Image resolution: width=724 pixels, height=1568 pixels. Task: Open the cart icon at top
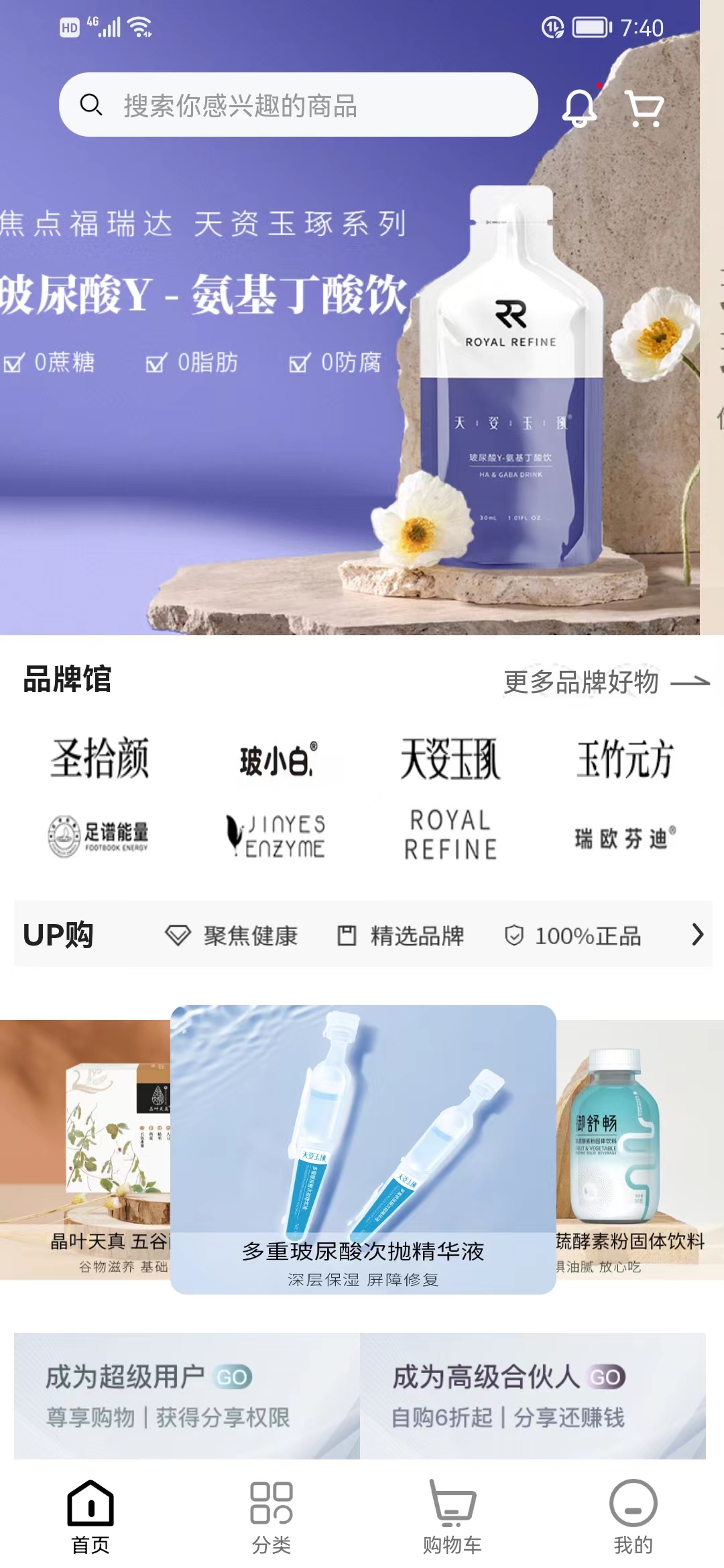[644, 108]
